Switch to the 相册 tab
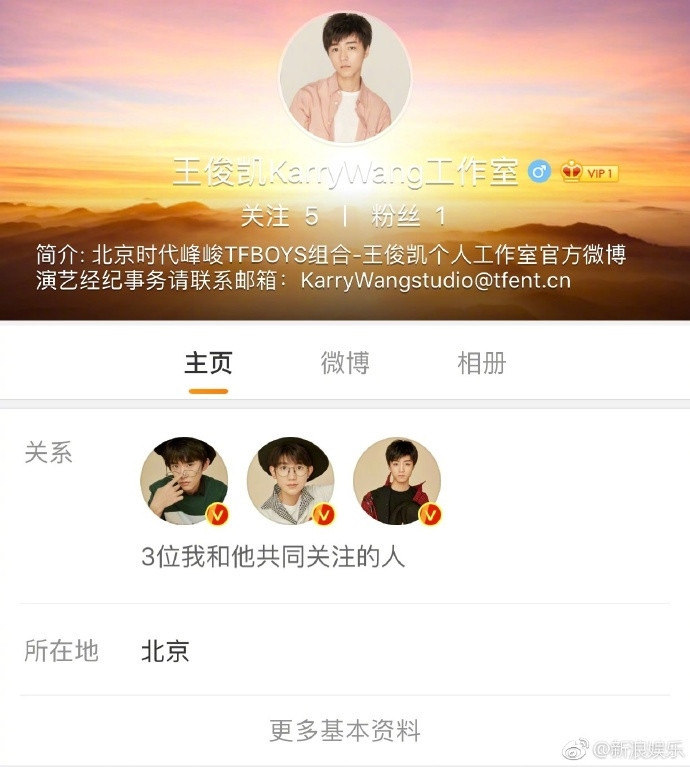Screen dimensions: 690x767 [x=481, y=362]
